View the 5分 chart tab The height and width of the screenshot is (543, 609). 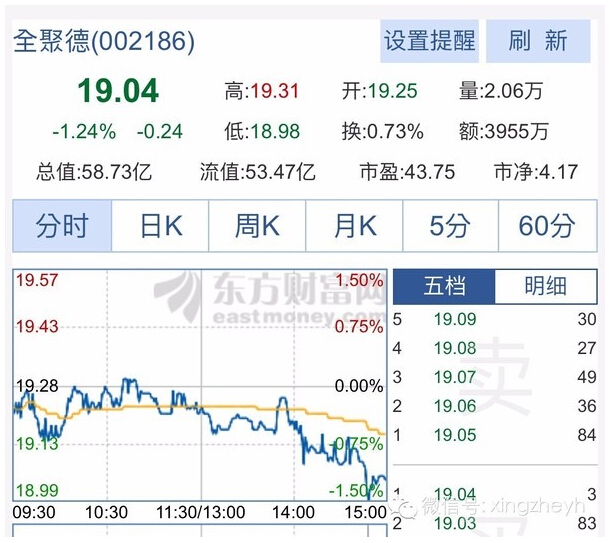(450, 226)
